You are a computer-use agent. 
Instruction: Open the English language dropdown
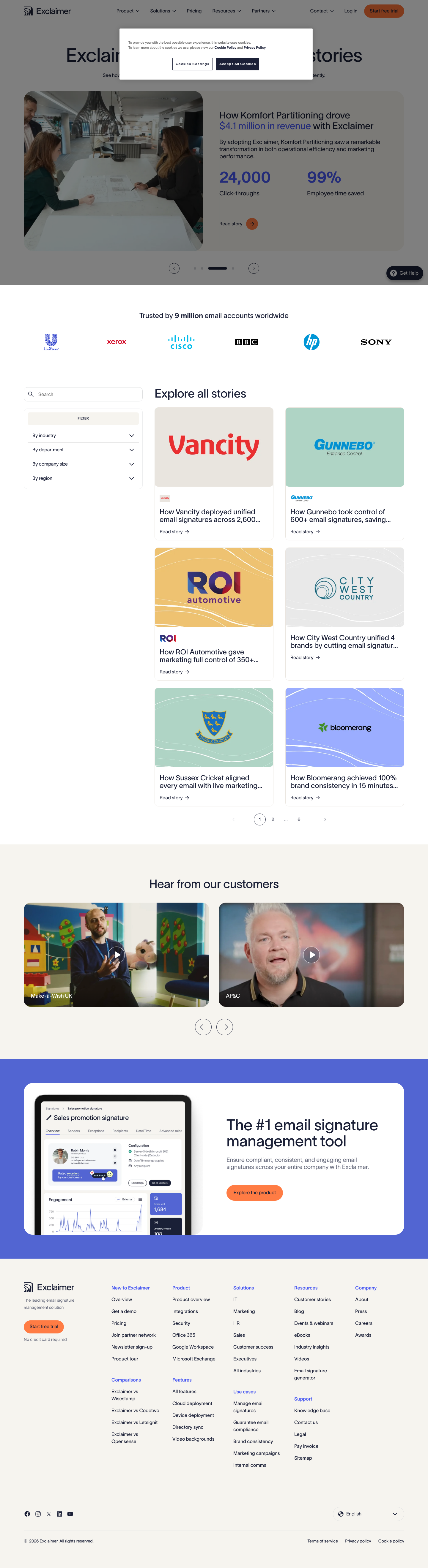[x=369, y=1514]
